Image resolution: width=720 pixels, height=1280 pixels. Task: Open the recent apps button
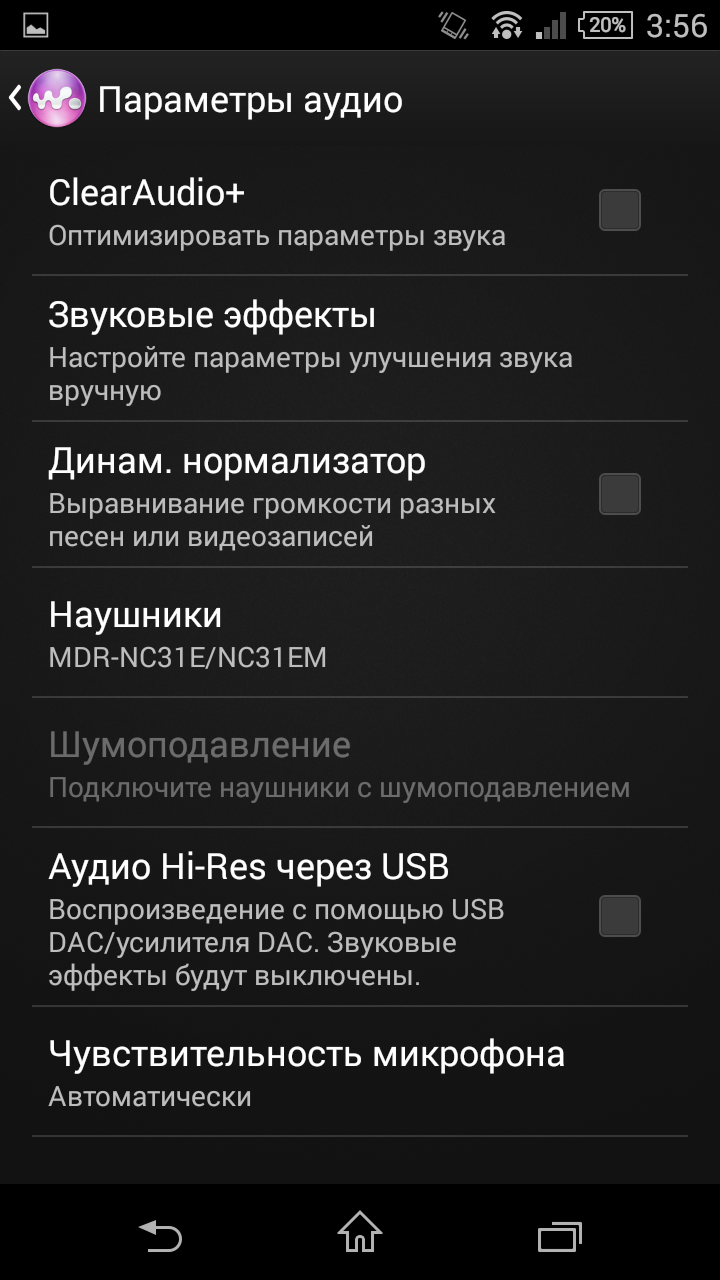559,1235
